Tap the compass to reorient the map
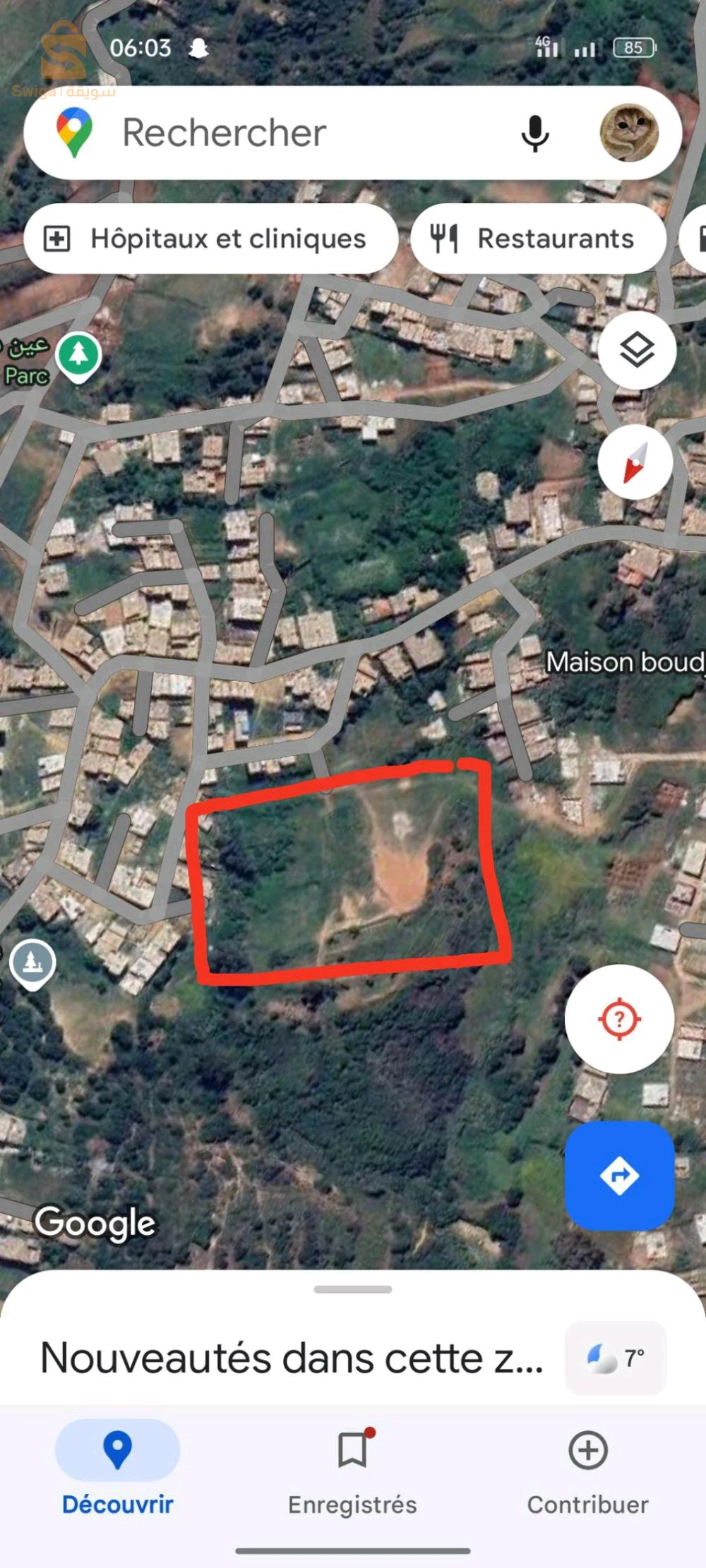The height and width of the screenshot is (1568, 706). coord(635,463)
